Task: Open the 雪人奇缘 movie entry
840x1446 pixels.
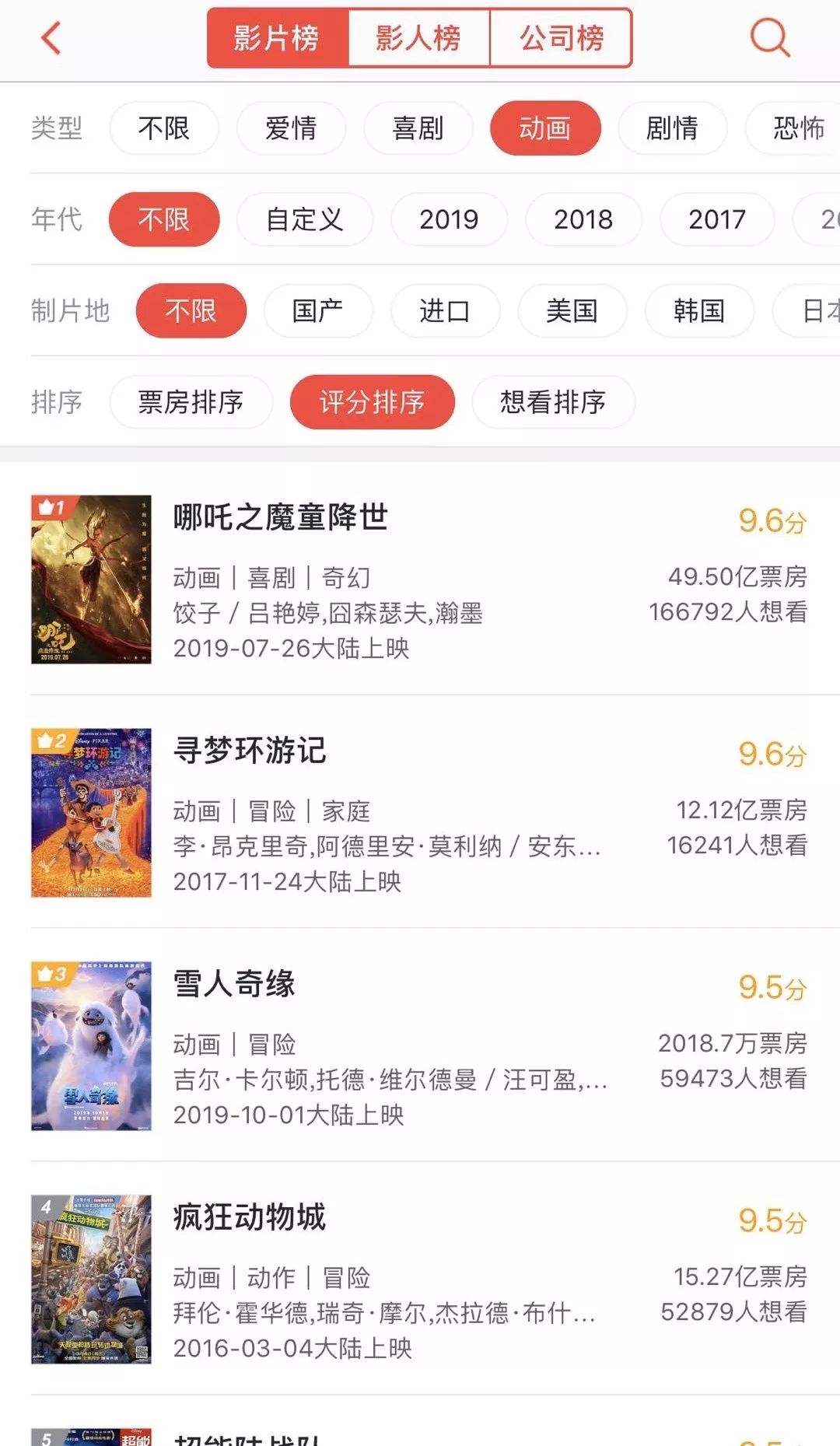Action: click(x=234, y=984)
